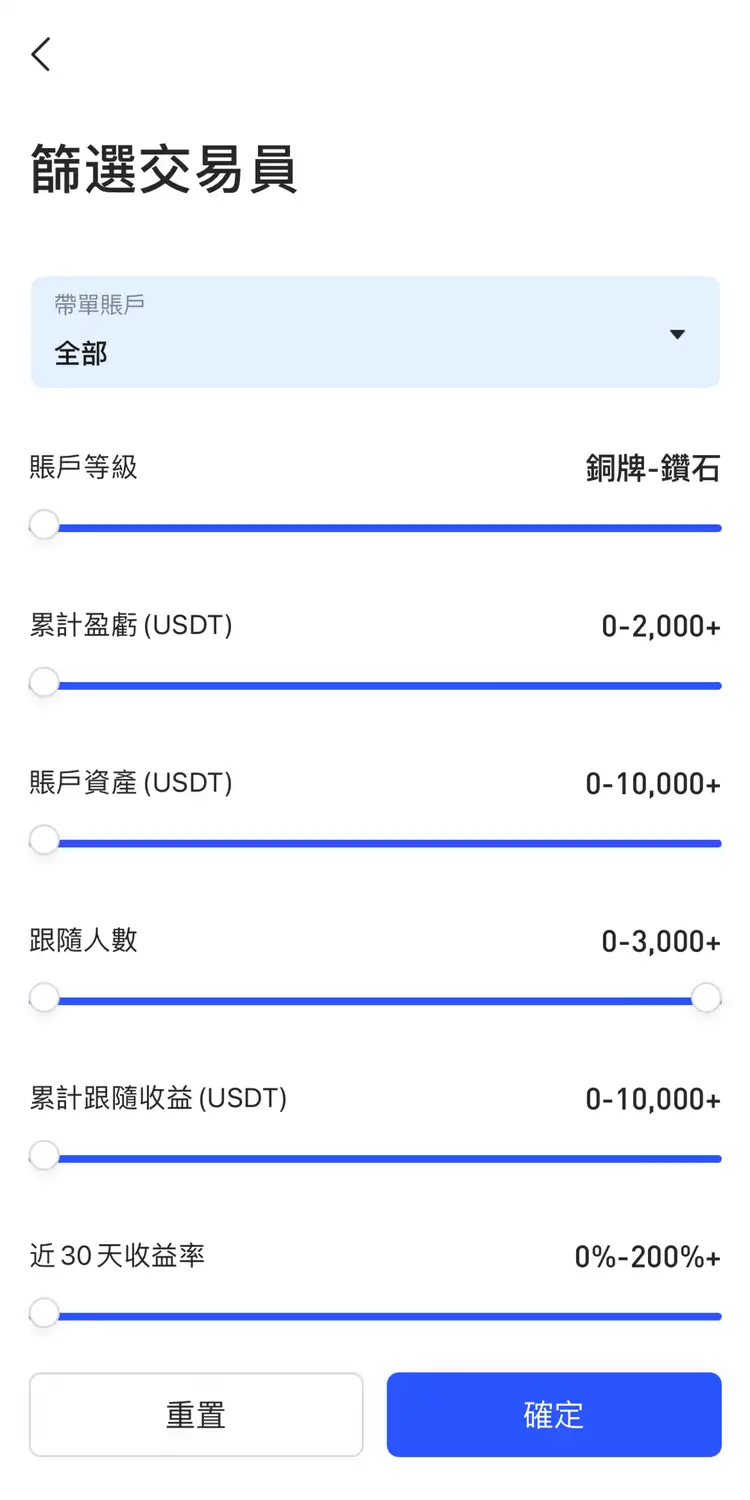Image resolution: width=750 pixels, height=1500 pixels.
Task: Tap the 賬戶資產 (USDT) slider handle
Action: tap(44, 840)
